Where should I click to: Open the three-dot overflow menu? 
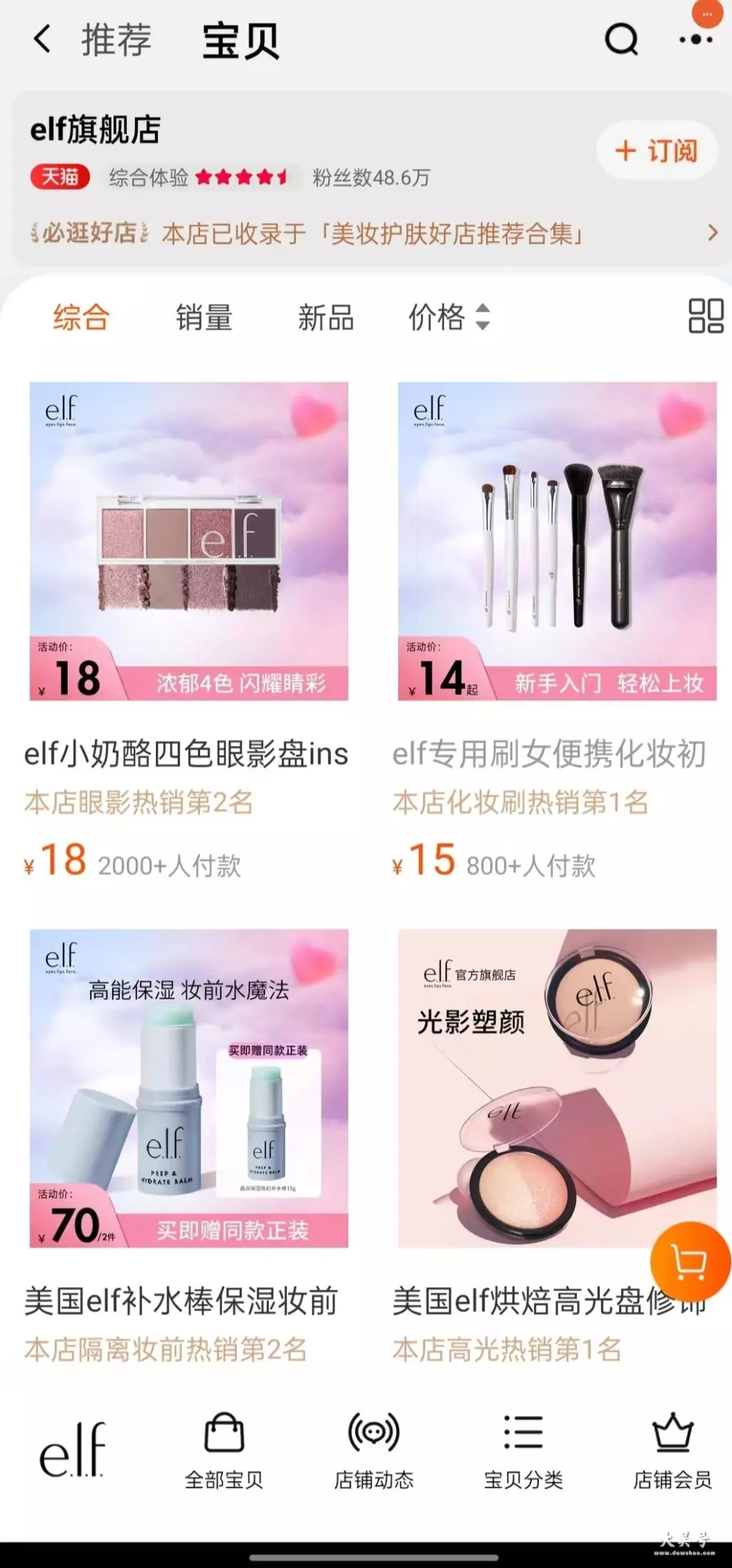(x=696, y=40)
